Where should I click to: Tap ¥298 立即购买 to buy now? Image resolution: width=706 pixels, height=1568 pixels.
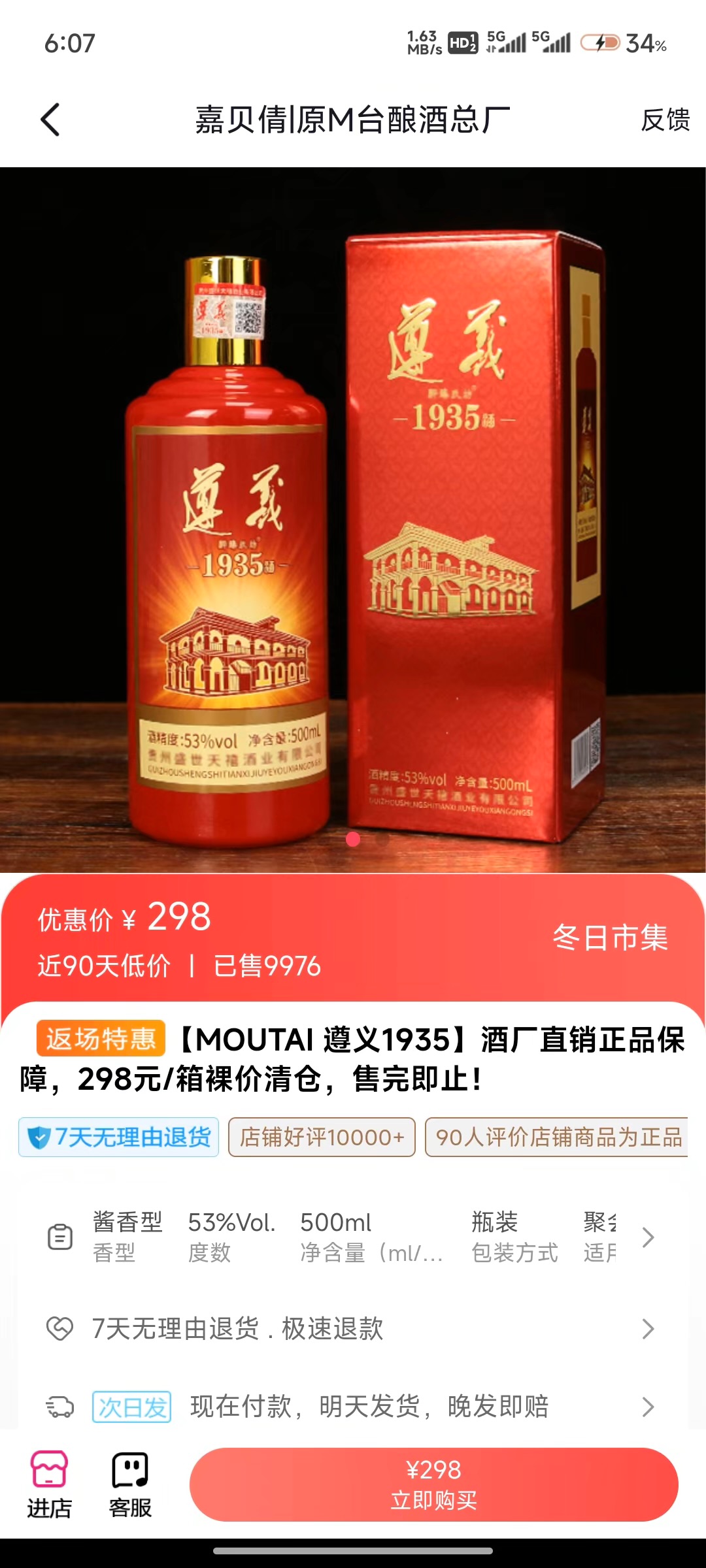point(433,1485)
